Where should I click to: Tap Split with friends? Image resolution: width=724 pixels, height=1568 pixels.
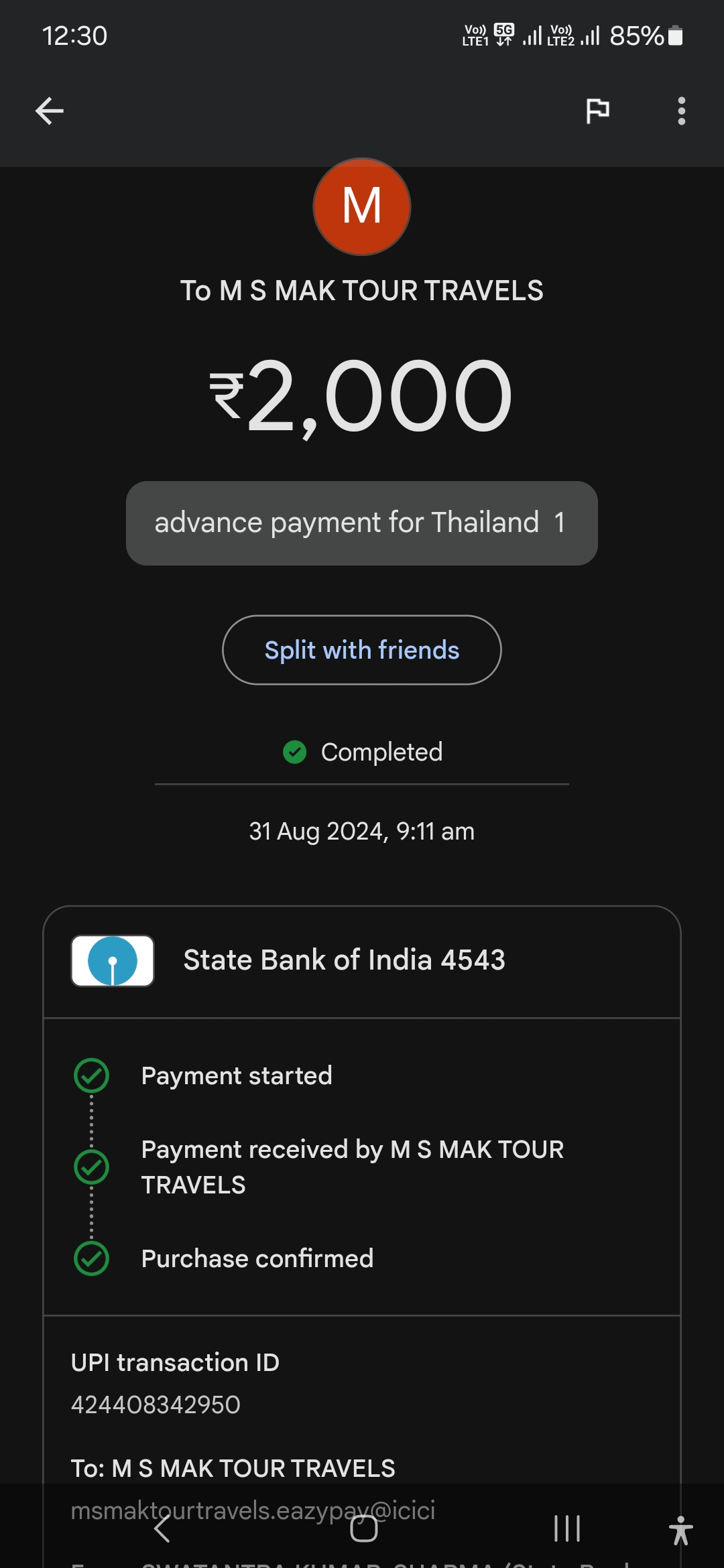(x=362, y=650)
